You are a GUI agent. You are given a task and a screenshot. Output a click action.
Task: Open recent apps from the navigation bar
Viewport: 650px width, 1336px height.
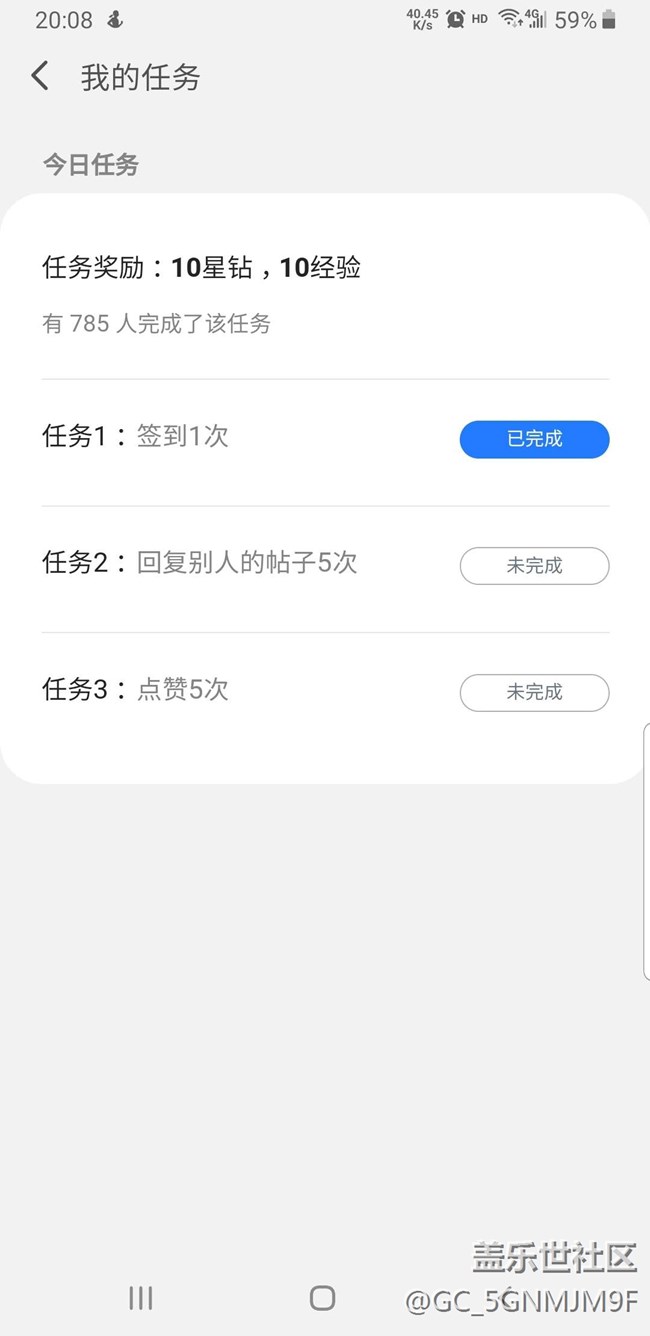point(141,1298)
